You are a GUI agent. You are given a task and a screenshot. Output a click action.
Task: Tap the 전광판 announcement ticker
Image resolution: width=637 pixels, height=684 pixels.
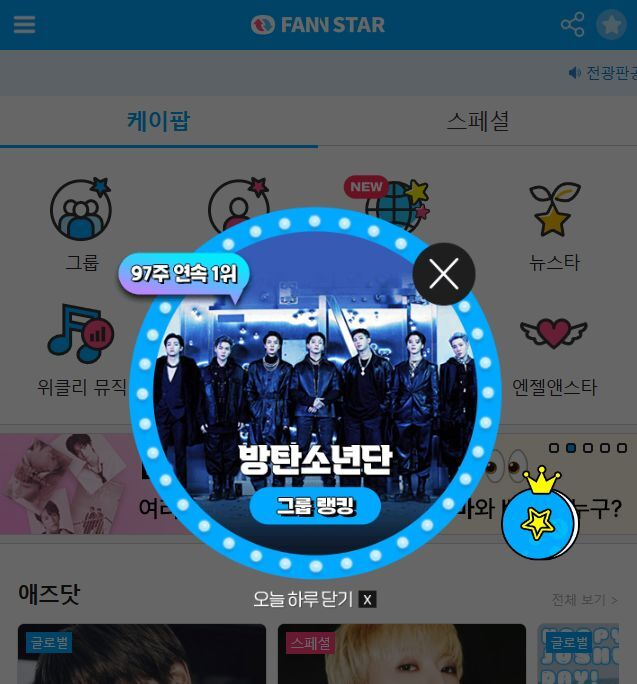click(x=603, y=73)
